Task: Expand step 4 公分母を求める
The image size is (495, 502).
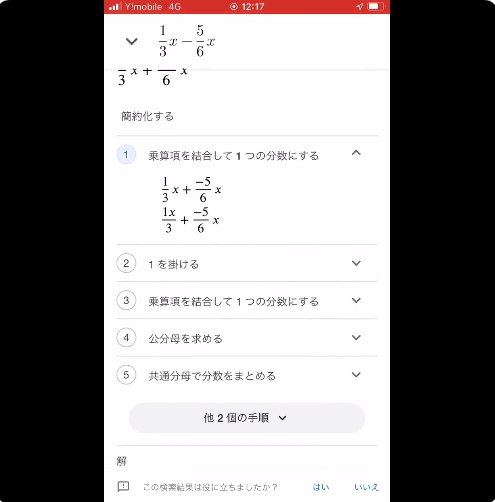Action: pyautogui.click(x=247, y=338)
